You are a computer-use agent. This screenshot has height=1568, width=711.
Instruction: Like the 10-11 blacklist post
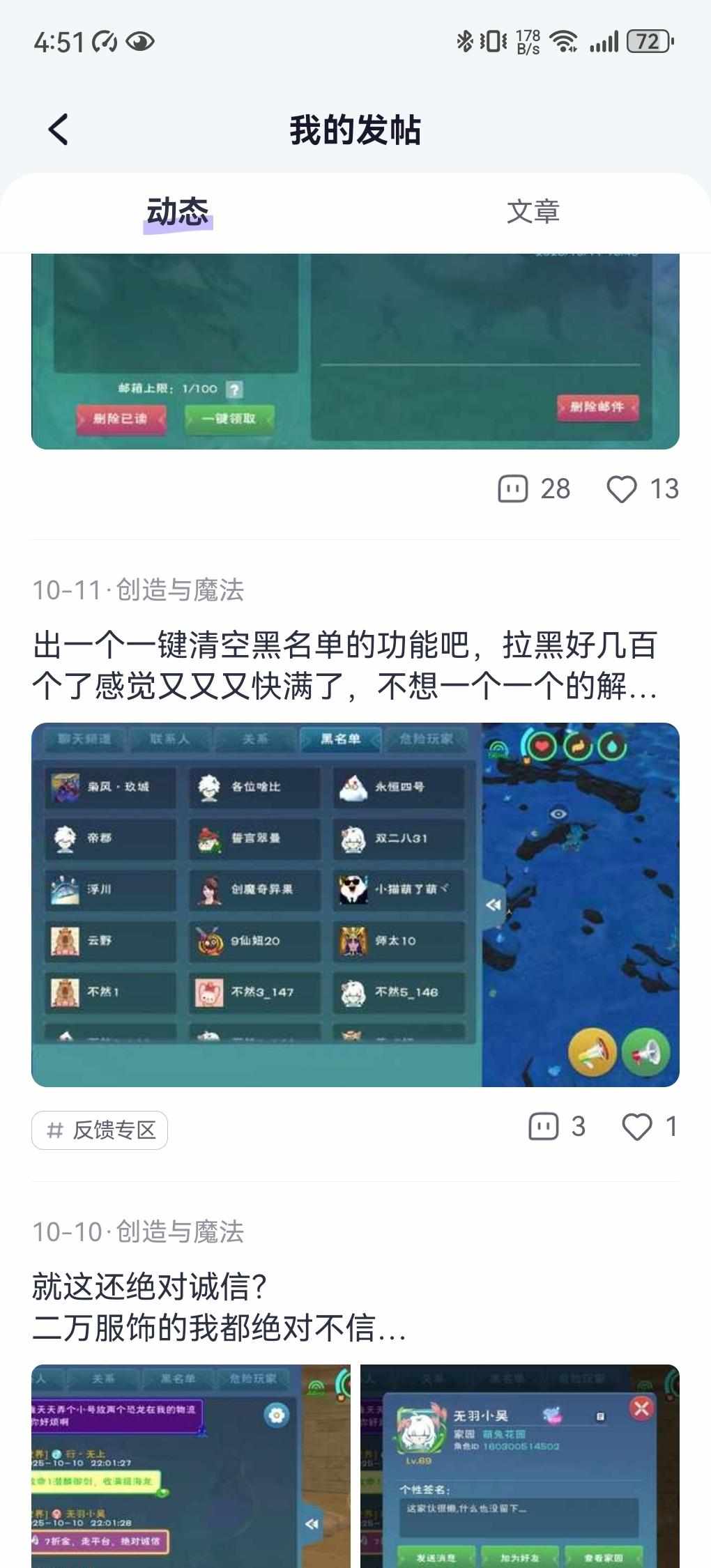click(x=649, y=1127)
